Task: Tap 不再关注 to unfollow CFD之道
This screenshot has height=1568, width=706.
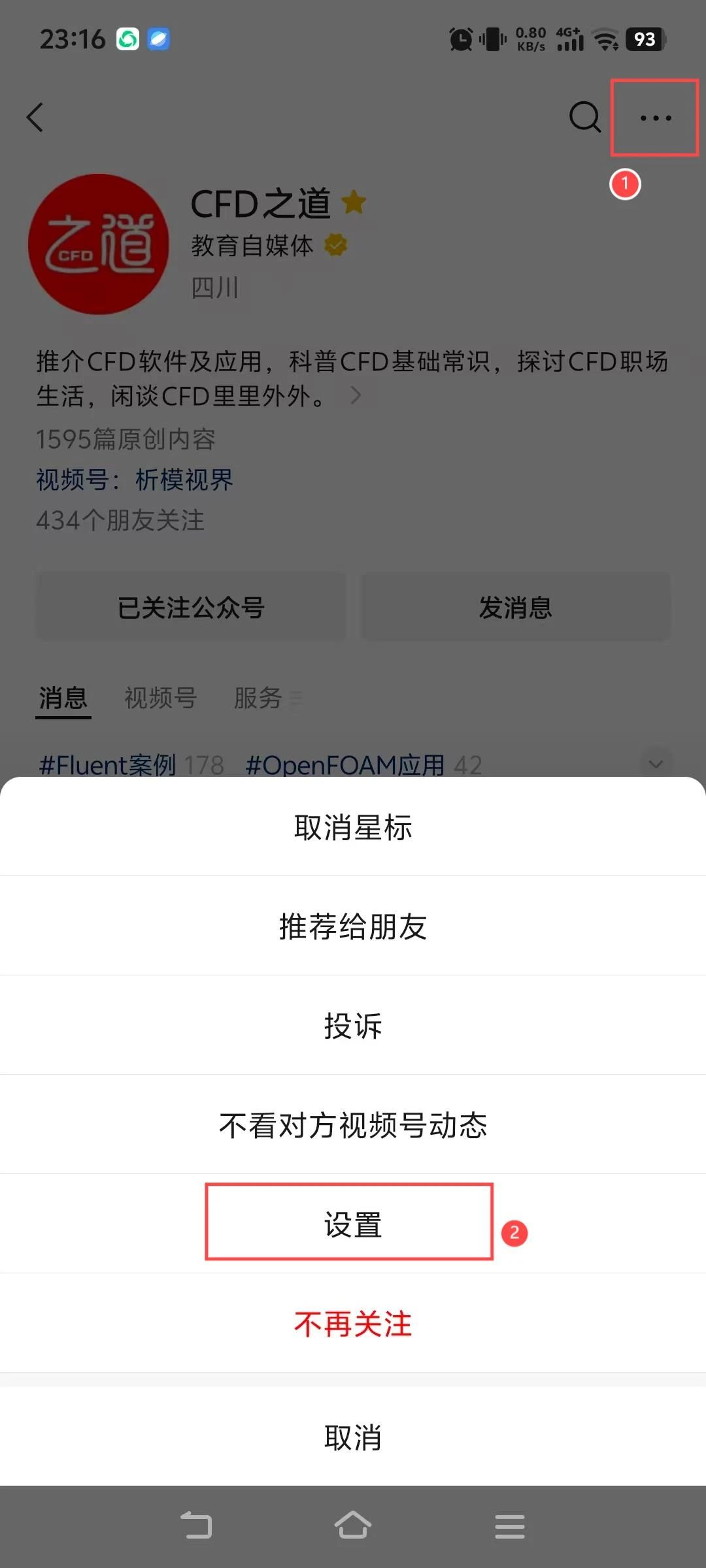Action: 353,1324
